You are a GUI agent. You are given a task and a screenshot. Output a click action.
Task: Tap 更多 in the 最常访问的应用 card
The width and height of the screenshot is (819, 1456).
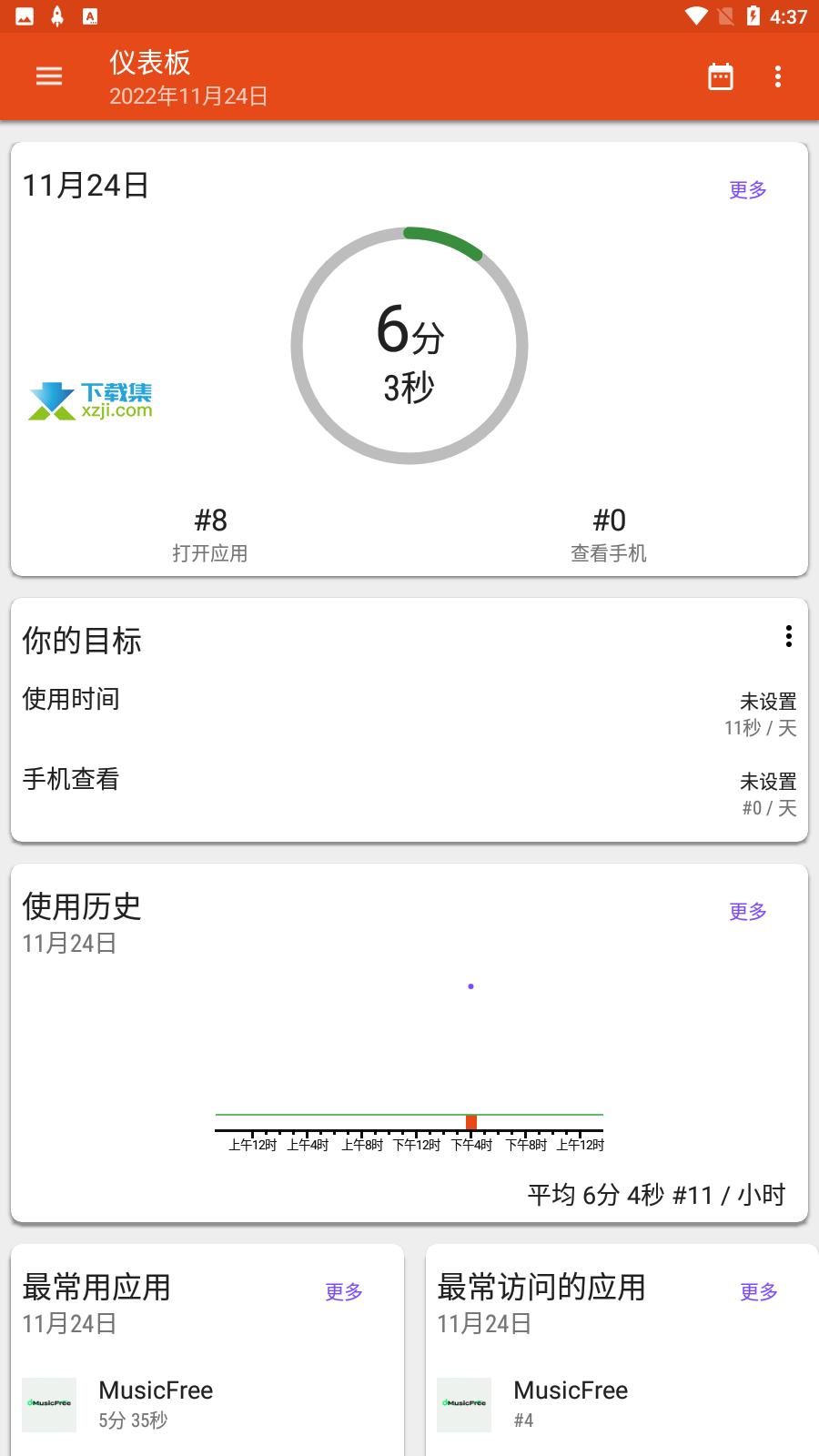tap(759, 1291)
